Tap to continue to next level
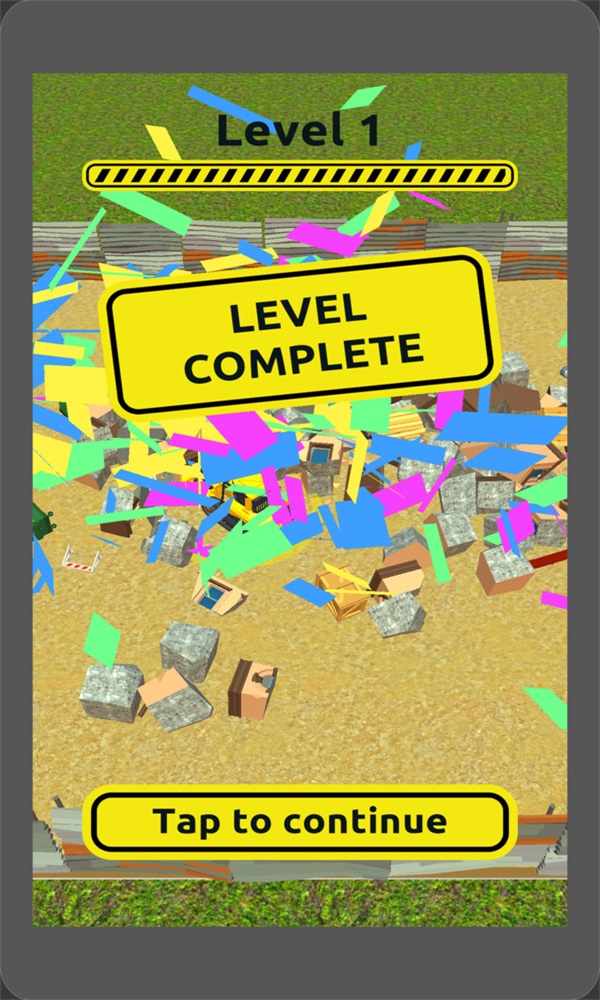 point(299,822)
